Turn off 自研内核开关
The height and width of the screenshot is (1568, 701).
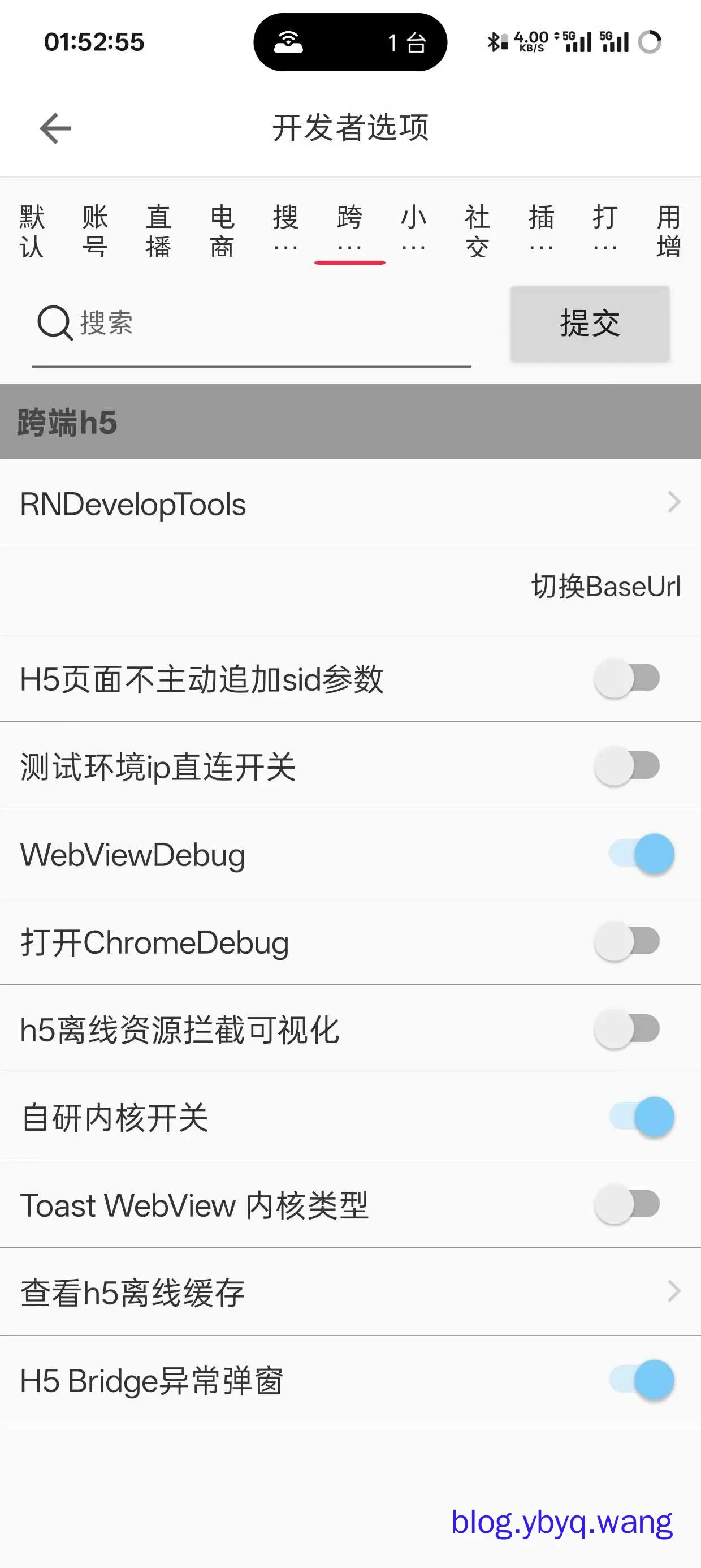point(642,1117)
